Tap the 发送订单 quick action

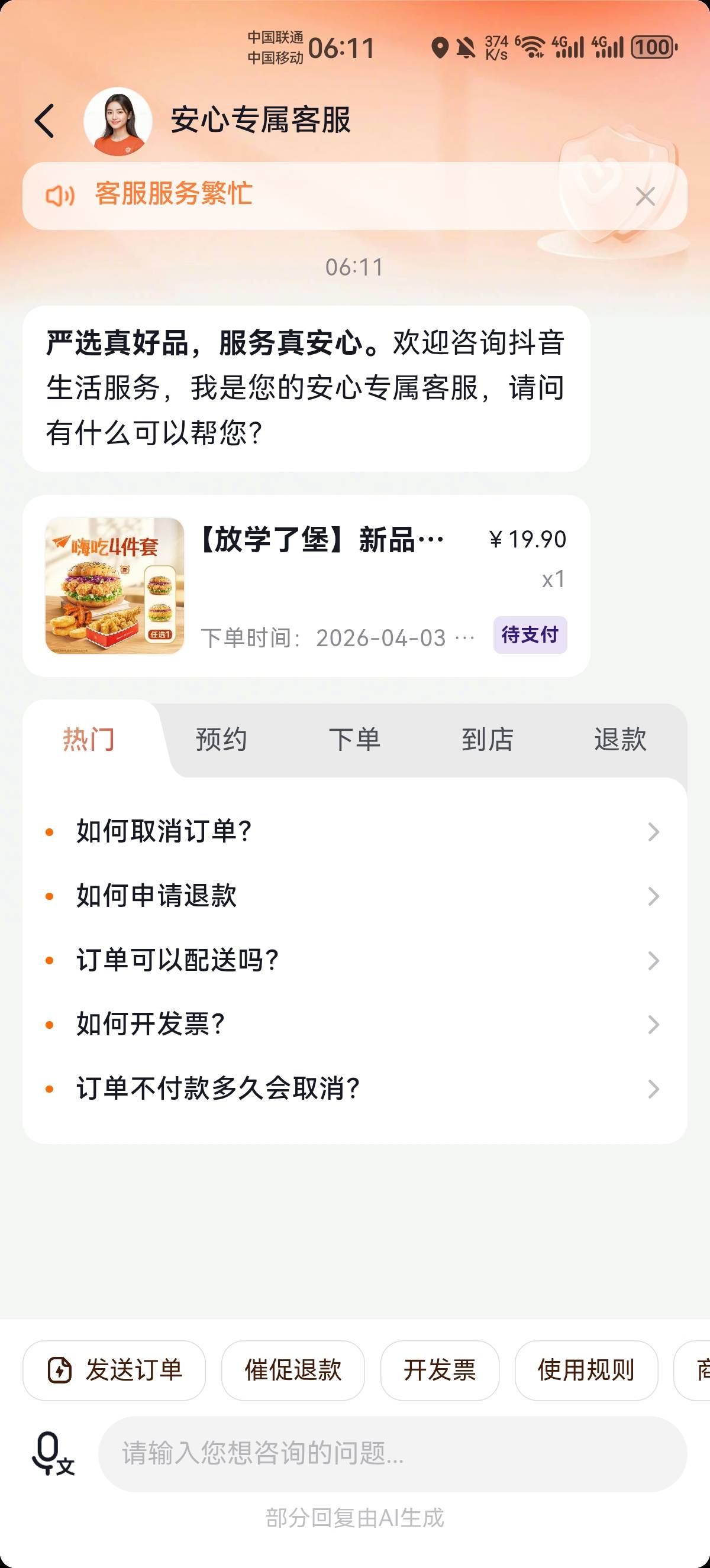(114, 1371)
